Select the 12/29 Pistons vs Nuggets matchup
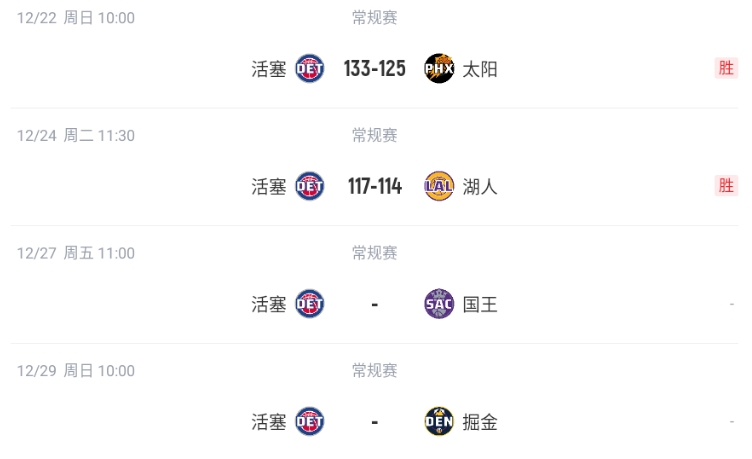The width and height of the screenshot is (752, 459). pos(374,422)
